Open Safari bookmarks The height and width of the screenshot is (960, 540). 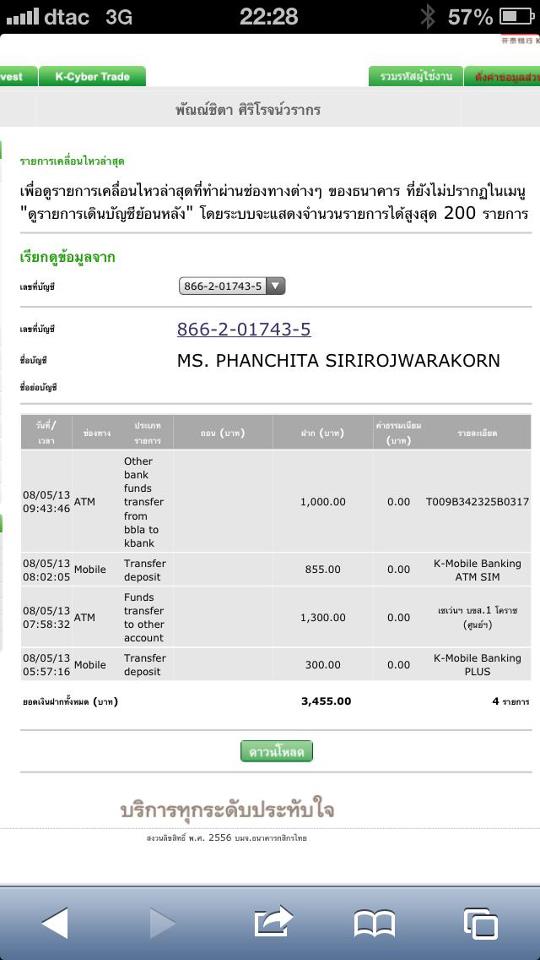(x=374, y=923)
